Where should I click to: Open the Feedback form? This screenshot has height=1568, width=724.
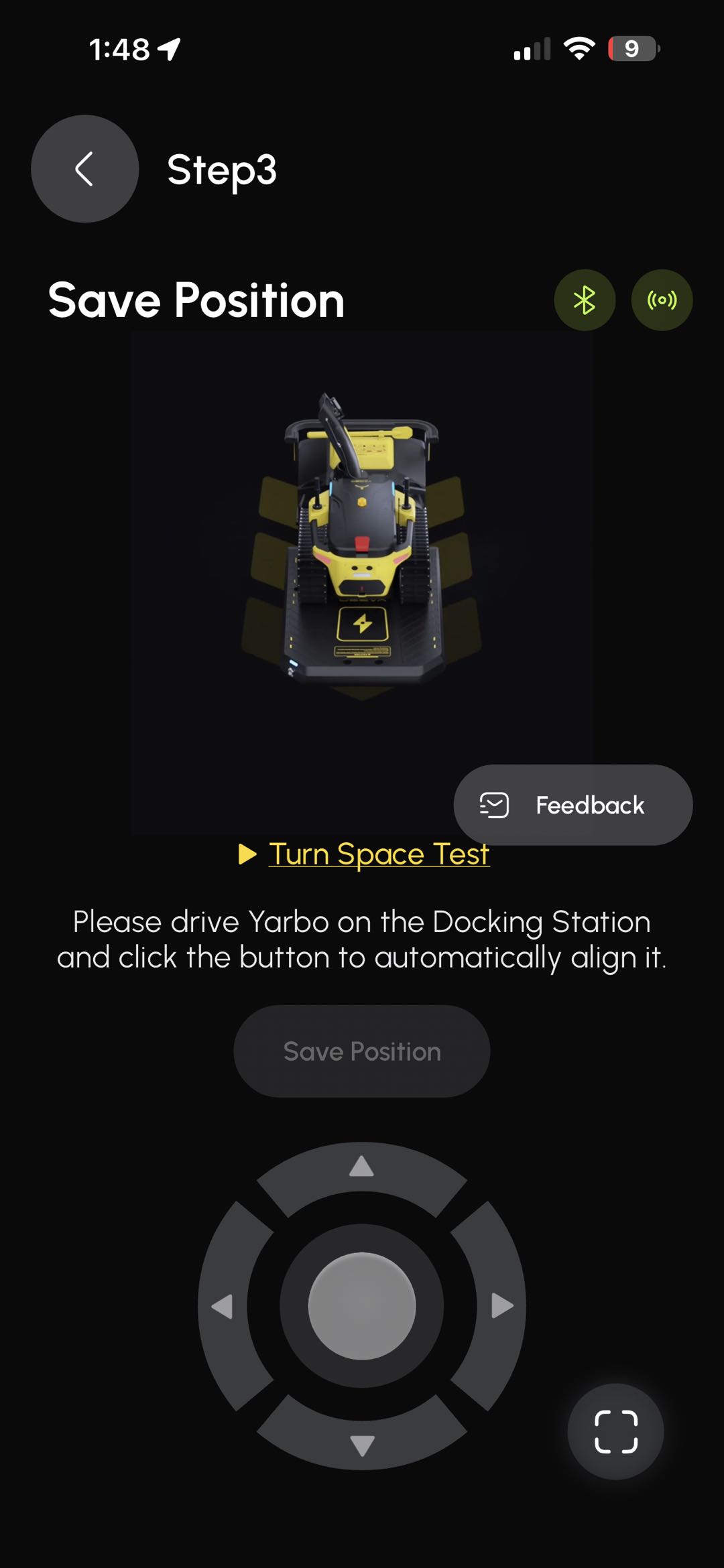tap(573, 805)
